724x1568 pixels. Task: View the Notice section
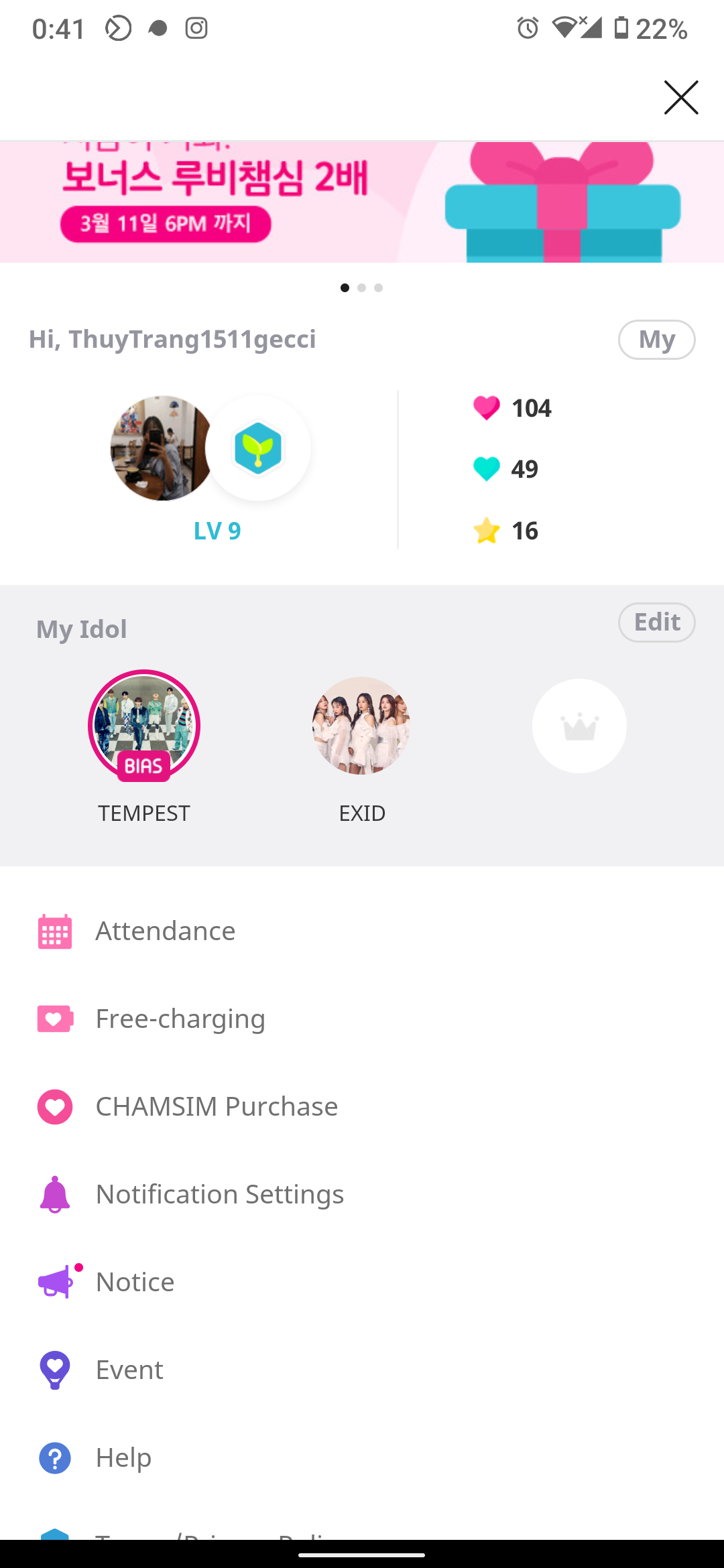click(135, 1283)
